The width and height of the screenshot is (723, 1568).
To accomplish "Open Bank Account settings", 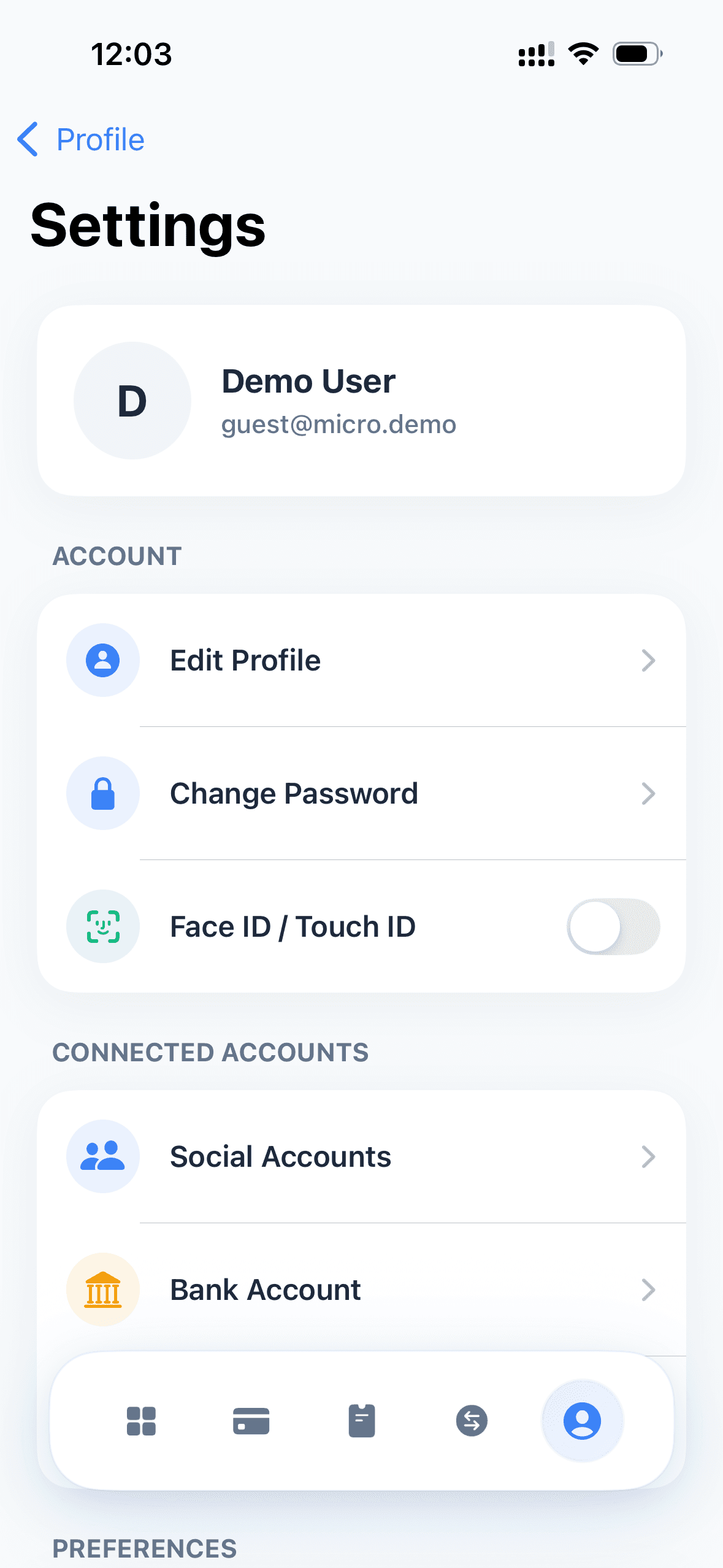I will pyautogui.click(x=361, y=1289).
